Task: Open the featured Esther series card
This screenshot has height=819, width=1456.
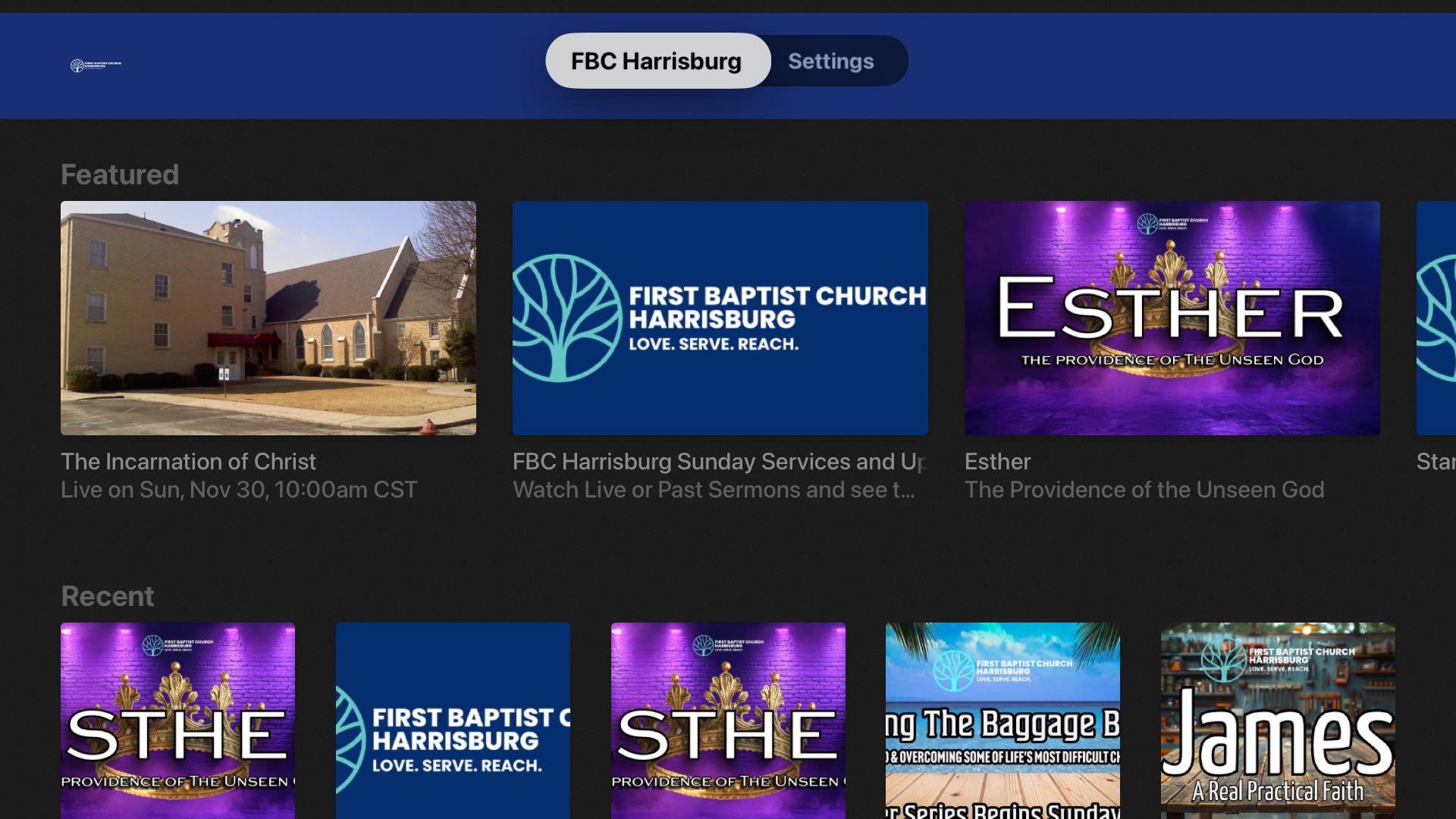Action: pyautogui.click(x=1172, y=318)
